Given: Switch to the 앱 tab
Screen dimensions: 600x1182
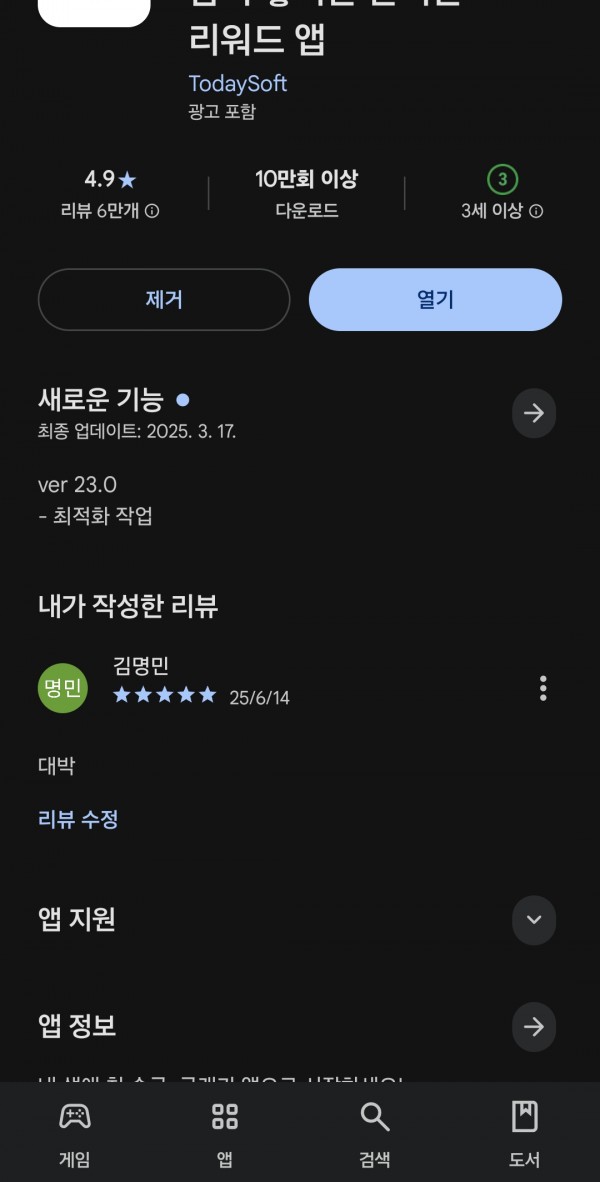Looking at the screenshot, I should coord(225,1133).
